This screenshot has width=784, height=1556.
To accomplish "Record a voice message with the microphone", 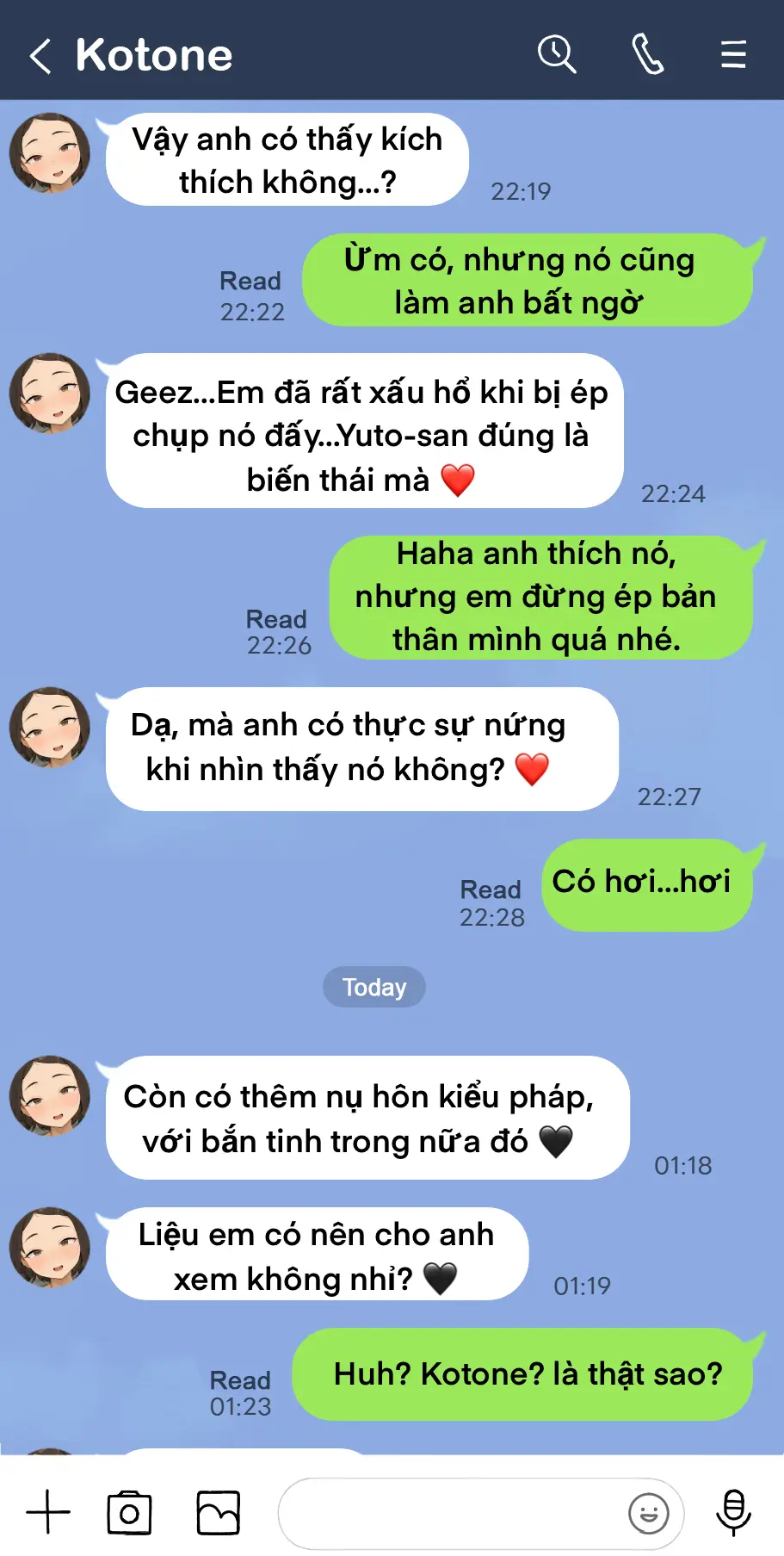I will point(733,1512).
